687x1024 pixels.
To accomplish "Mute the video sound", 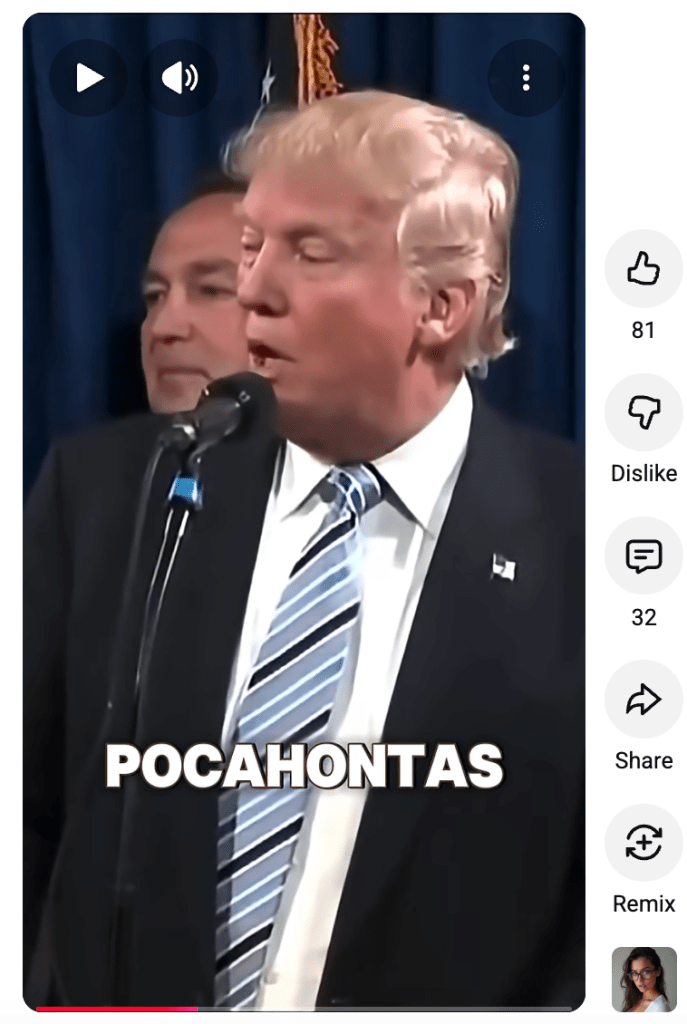I will pyautogui.click(x=180, y=78).
